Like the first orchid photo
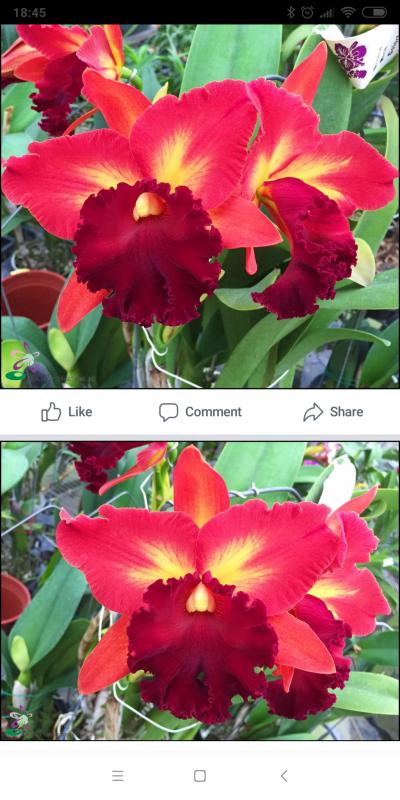This screenshot has width=400, height=800. click(x=66, y=412)
